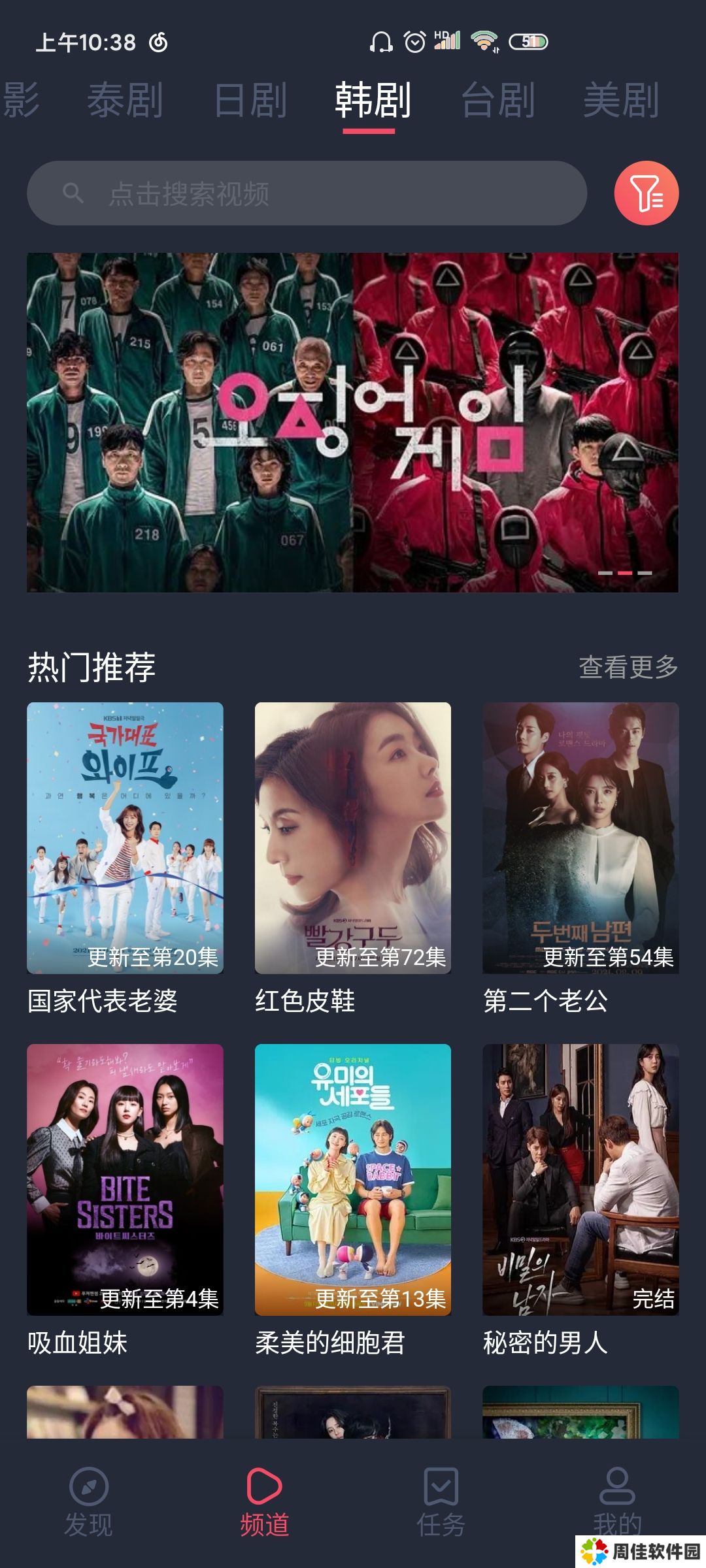Tap the 点击搜索视频 search box
The image size is (706, 1568).
306,193
